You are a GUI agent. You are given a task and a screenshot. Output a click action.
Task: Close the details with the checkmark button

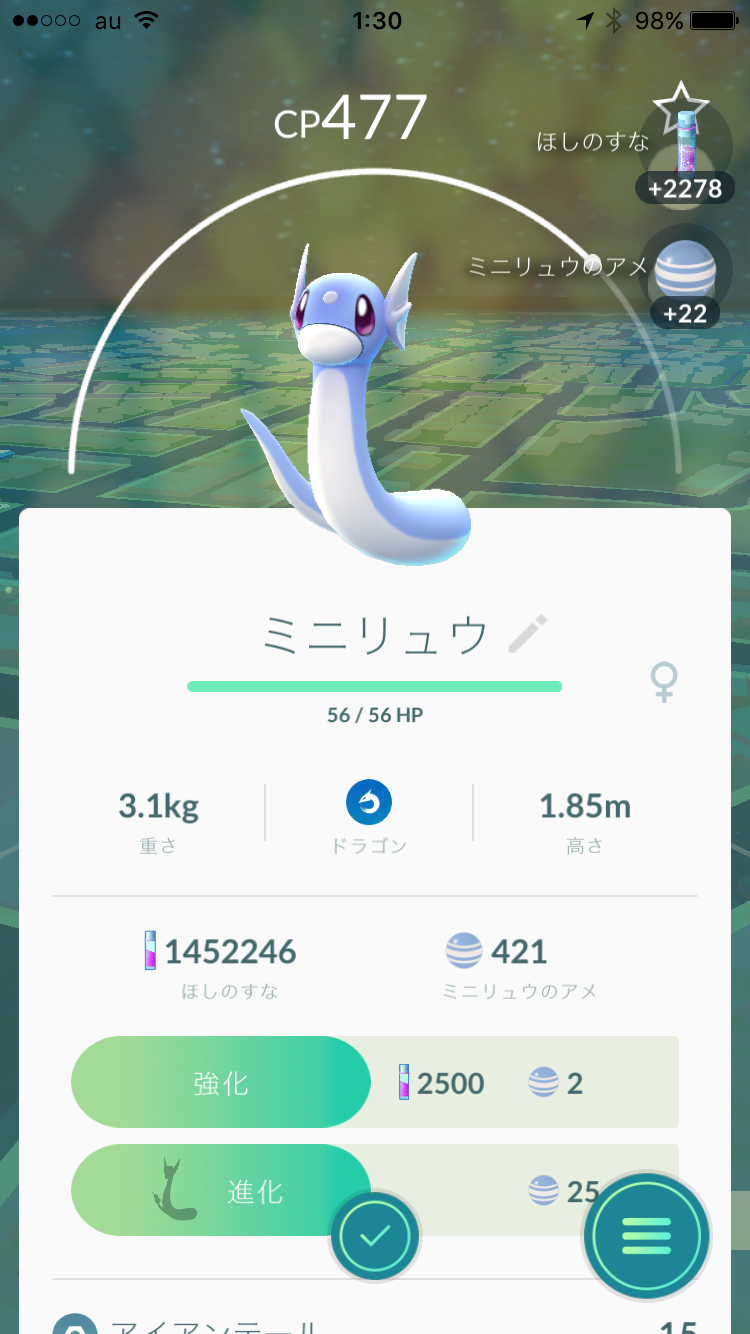(x=375, y=1237)
